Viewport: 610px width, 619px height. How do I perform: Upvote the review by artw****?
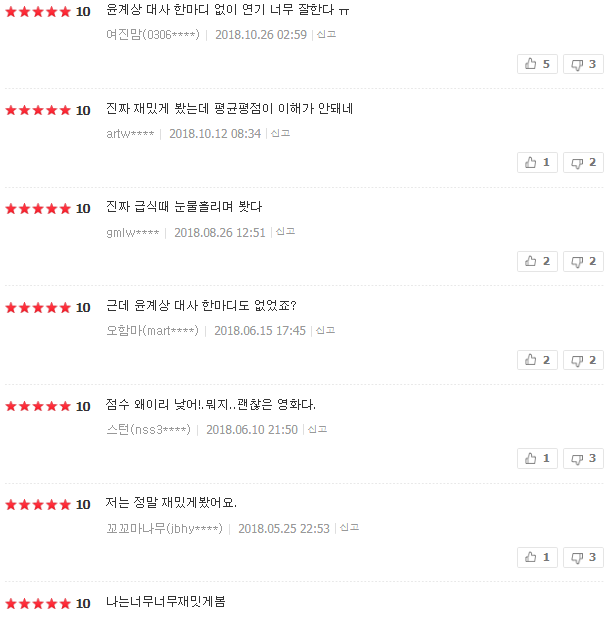click(537, 162)
